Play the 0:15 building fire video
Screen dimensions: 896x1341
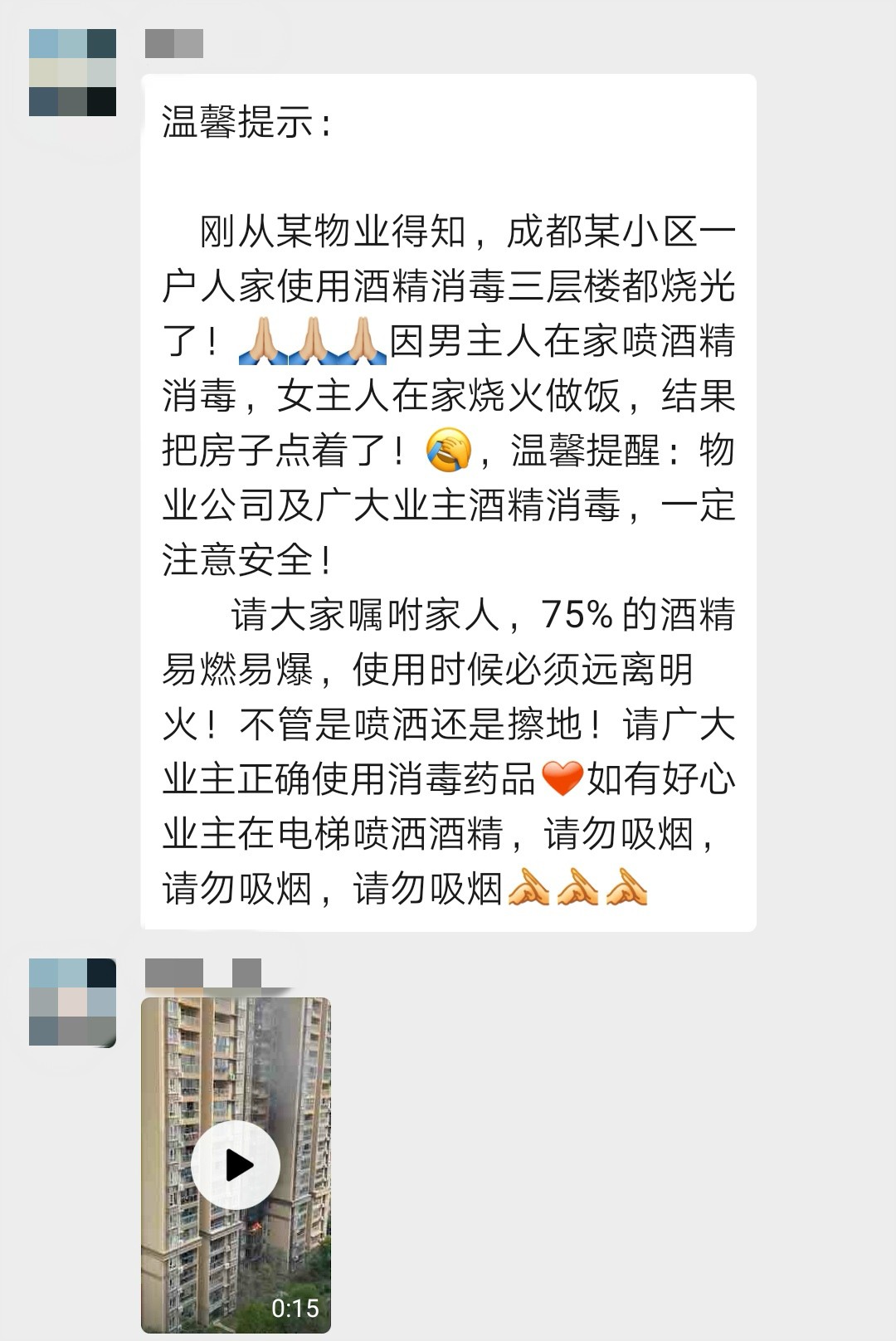(x=236, y=1165)
